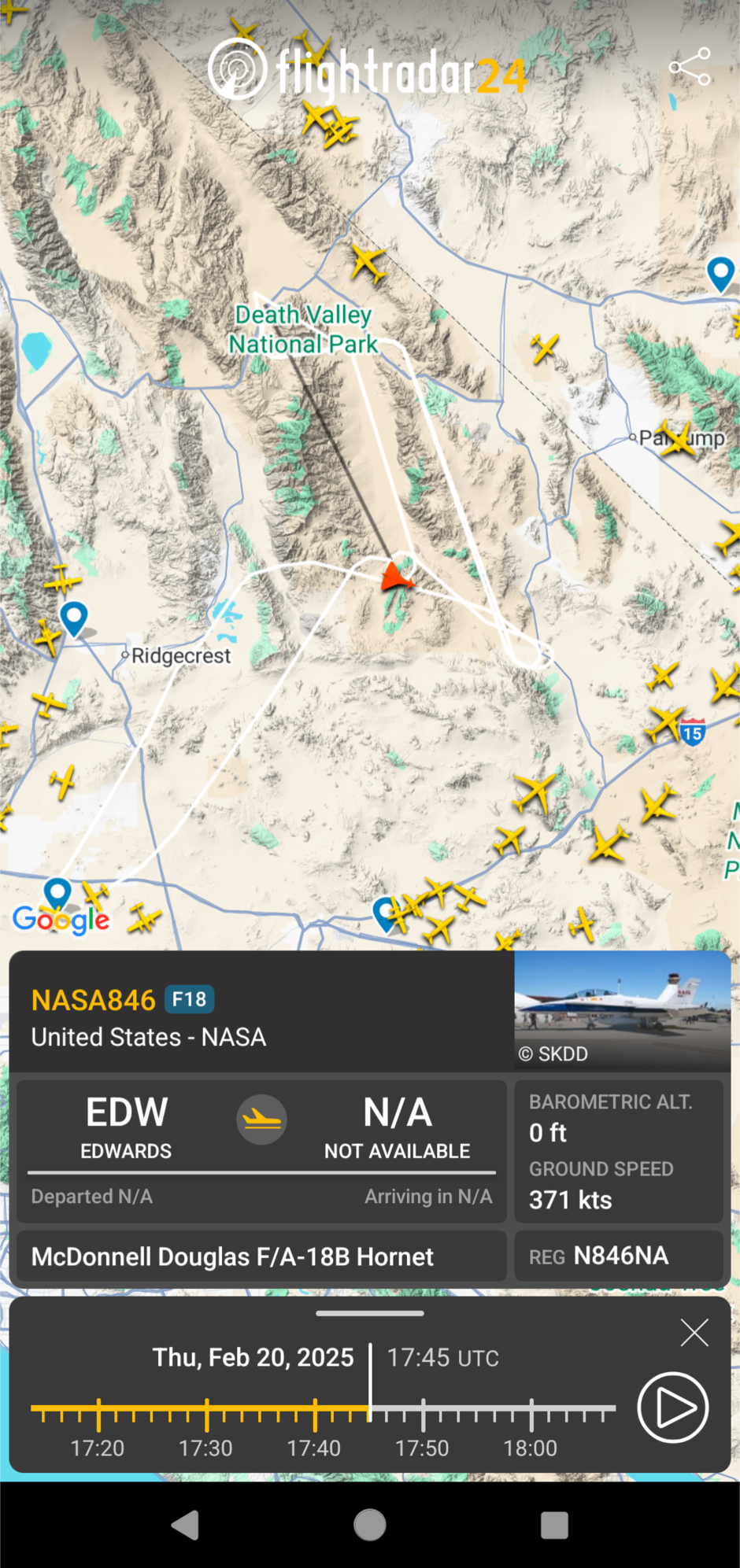Open the NASA846 flight info header
The width and height of the screenshot is (740, 1568).
pyautogui.click(x=261, y=1011)
